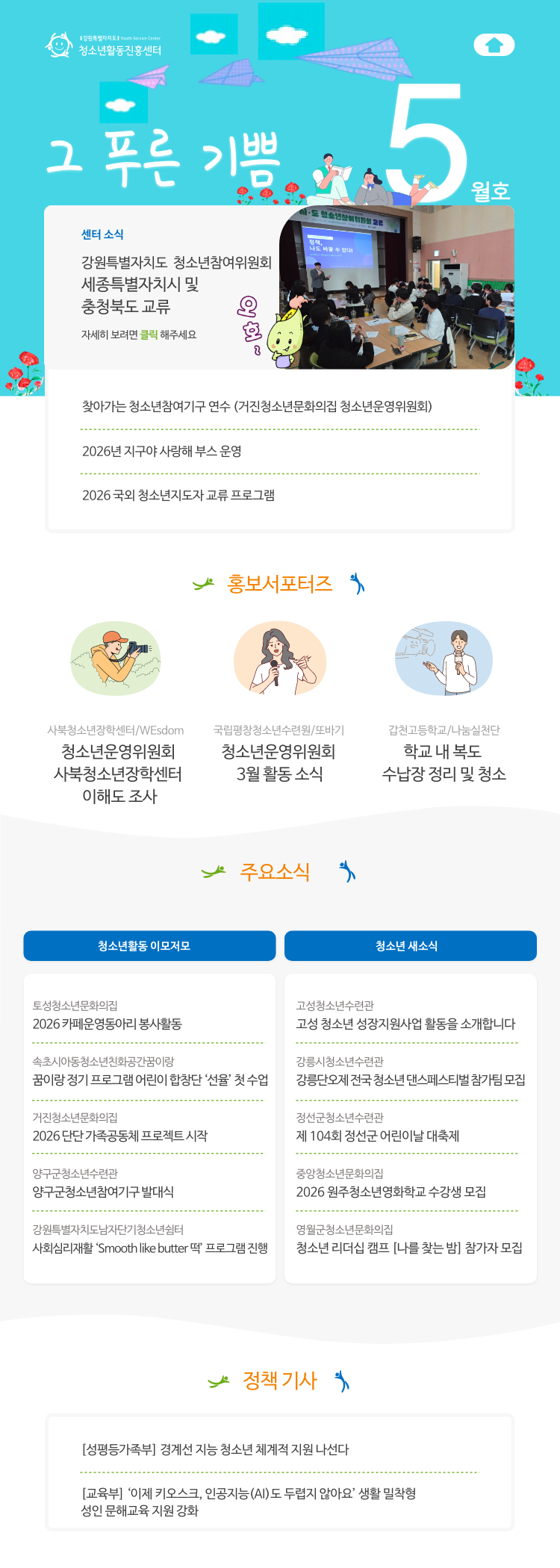Open 사북청소년장학센터 이해도 조사 supporter post

pos(118,774)
